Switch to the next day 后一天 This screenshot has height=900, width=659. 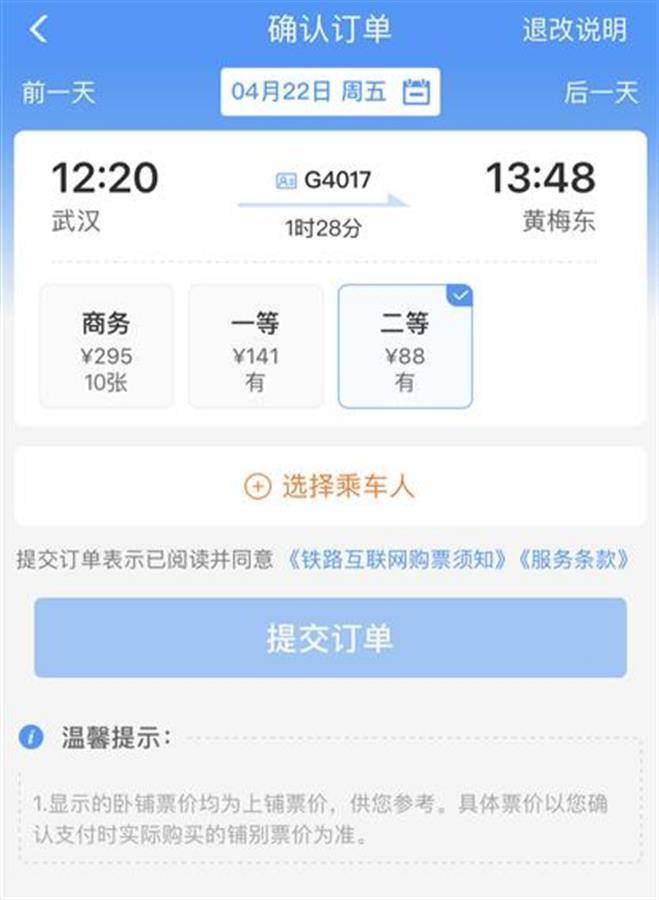[x=600, y=93]
